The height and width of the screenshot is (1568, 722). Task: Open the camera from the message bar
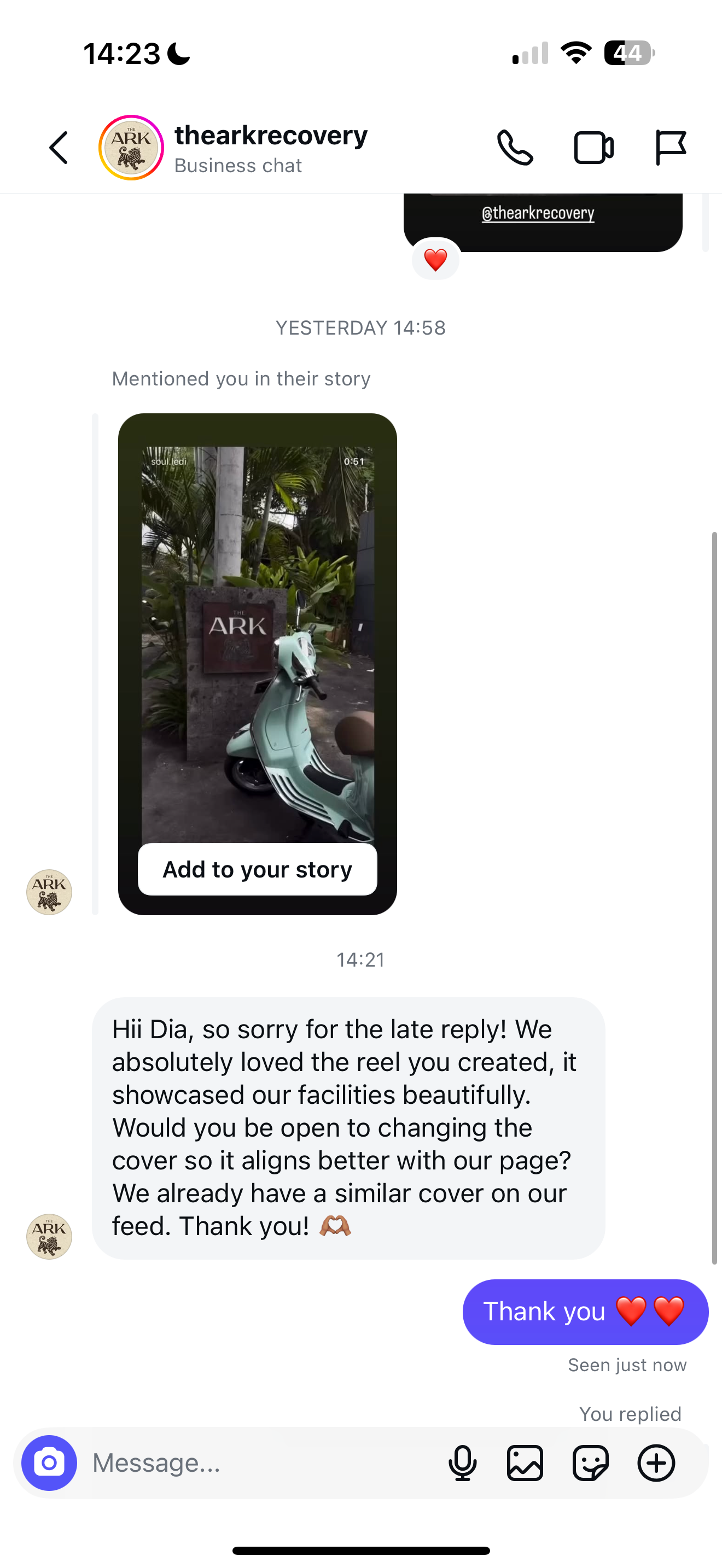pyautogui.click(x=49, y=1464)
